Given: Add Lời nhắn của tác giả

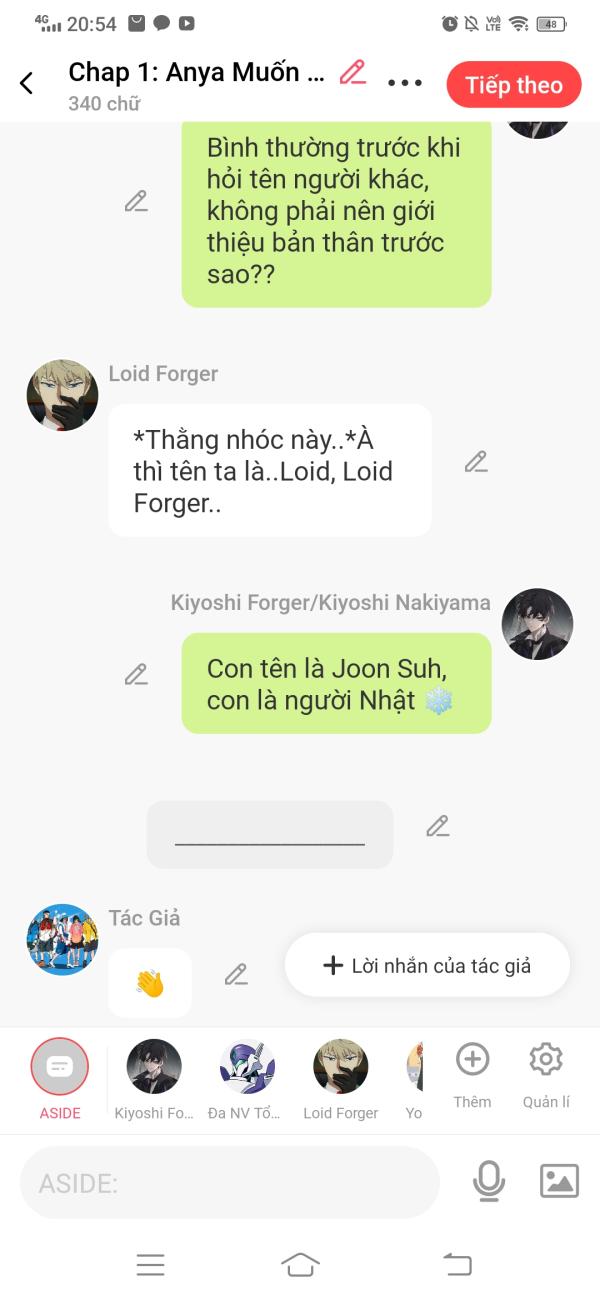Looking at the screenshot, I should 427,965.
